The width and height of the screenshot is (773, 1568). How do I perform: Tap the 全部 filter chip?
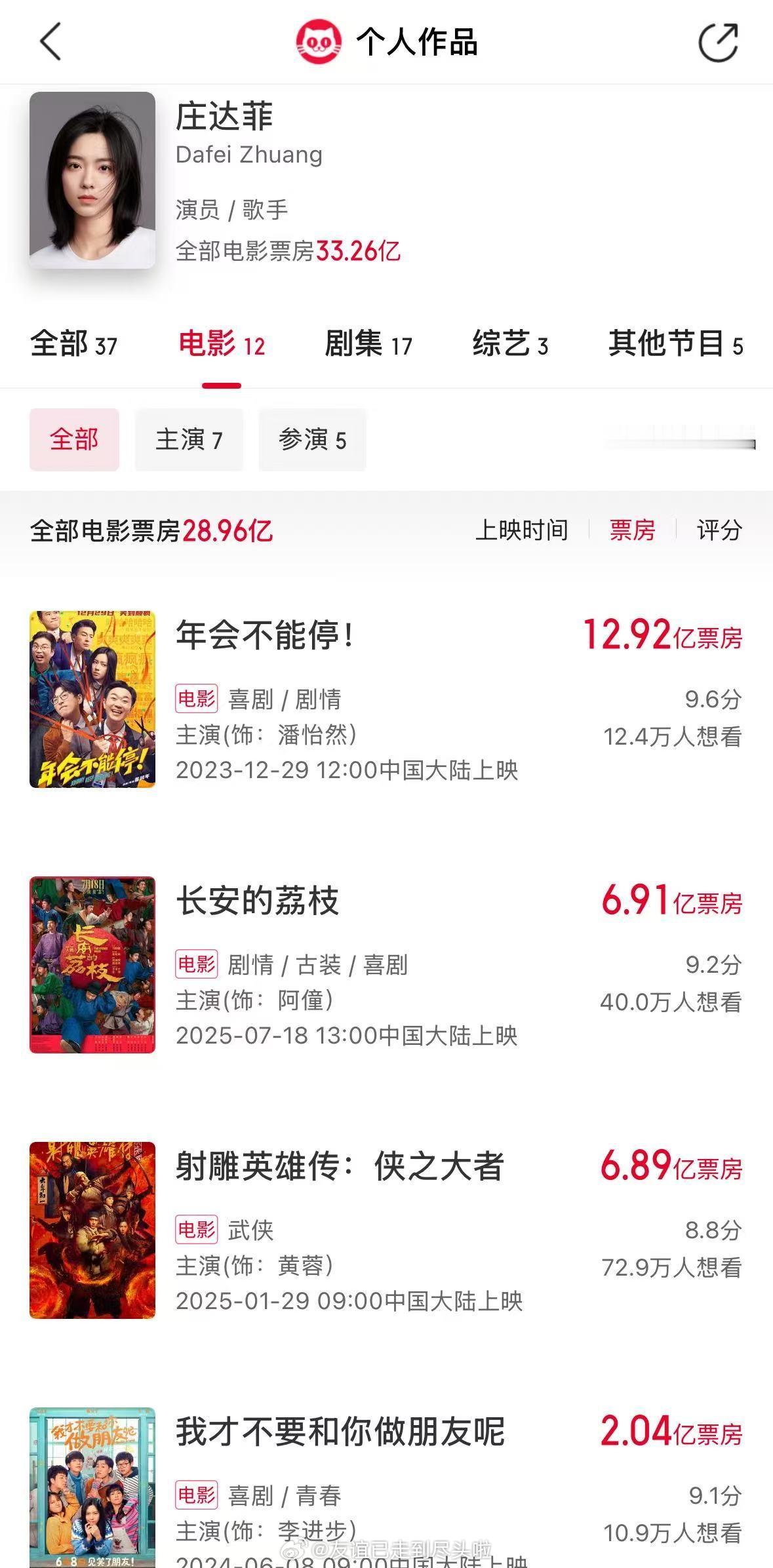74,440
